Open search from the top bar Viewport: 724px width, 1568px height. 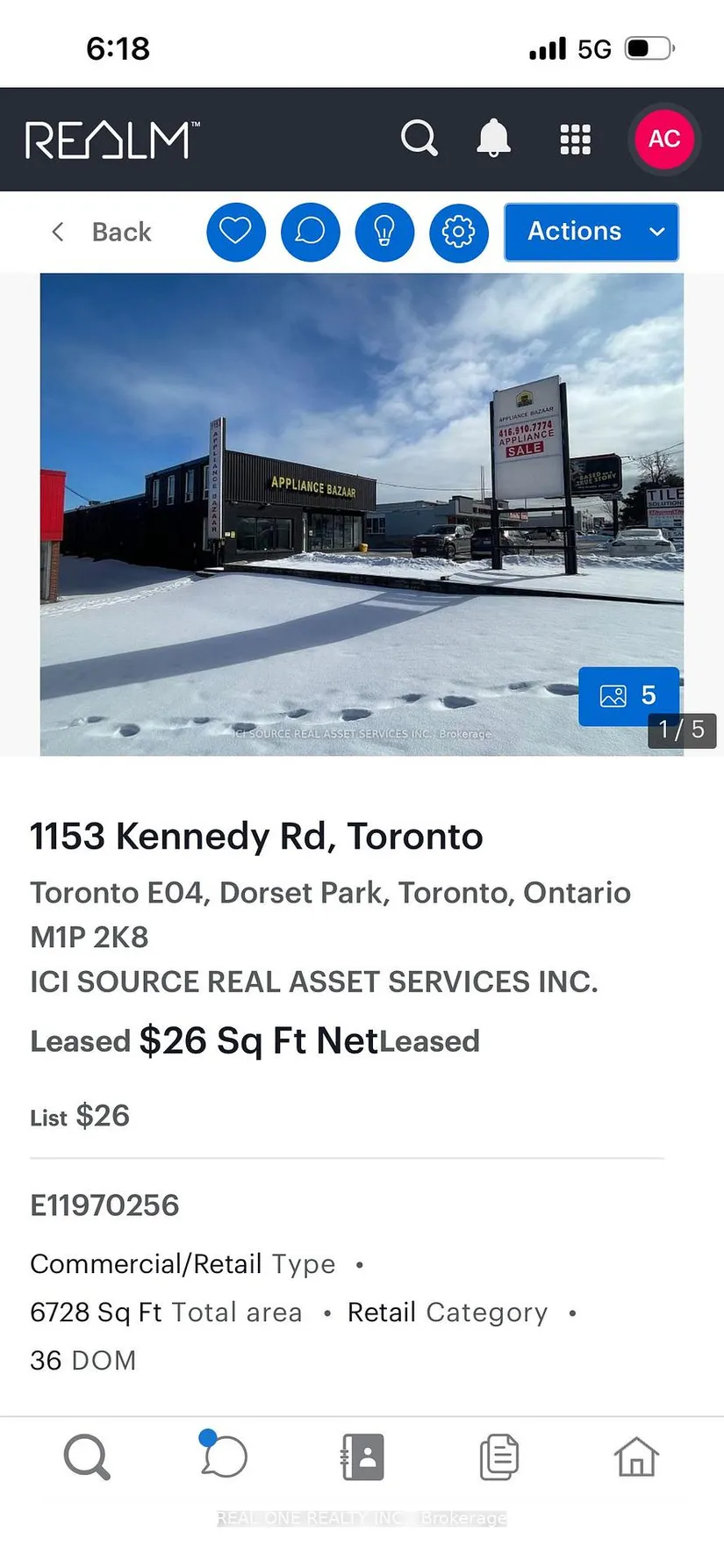[x=419, y=139]
